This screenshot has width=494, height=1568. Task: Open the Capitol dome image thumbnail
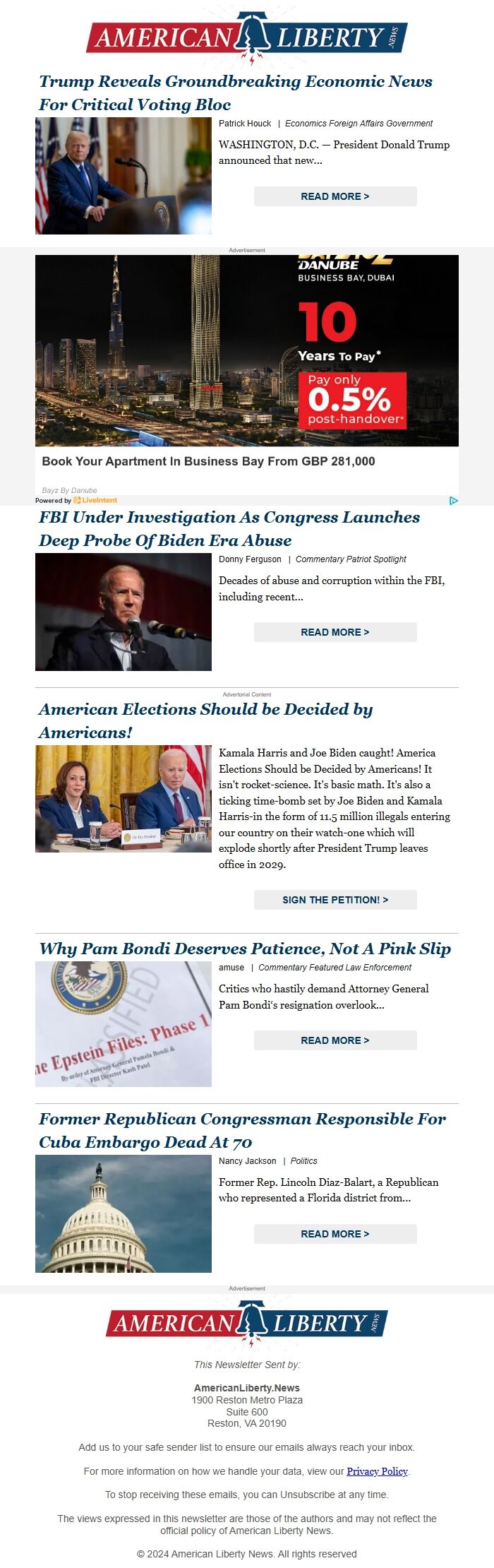coord(123,1213)
